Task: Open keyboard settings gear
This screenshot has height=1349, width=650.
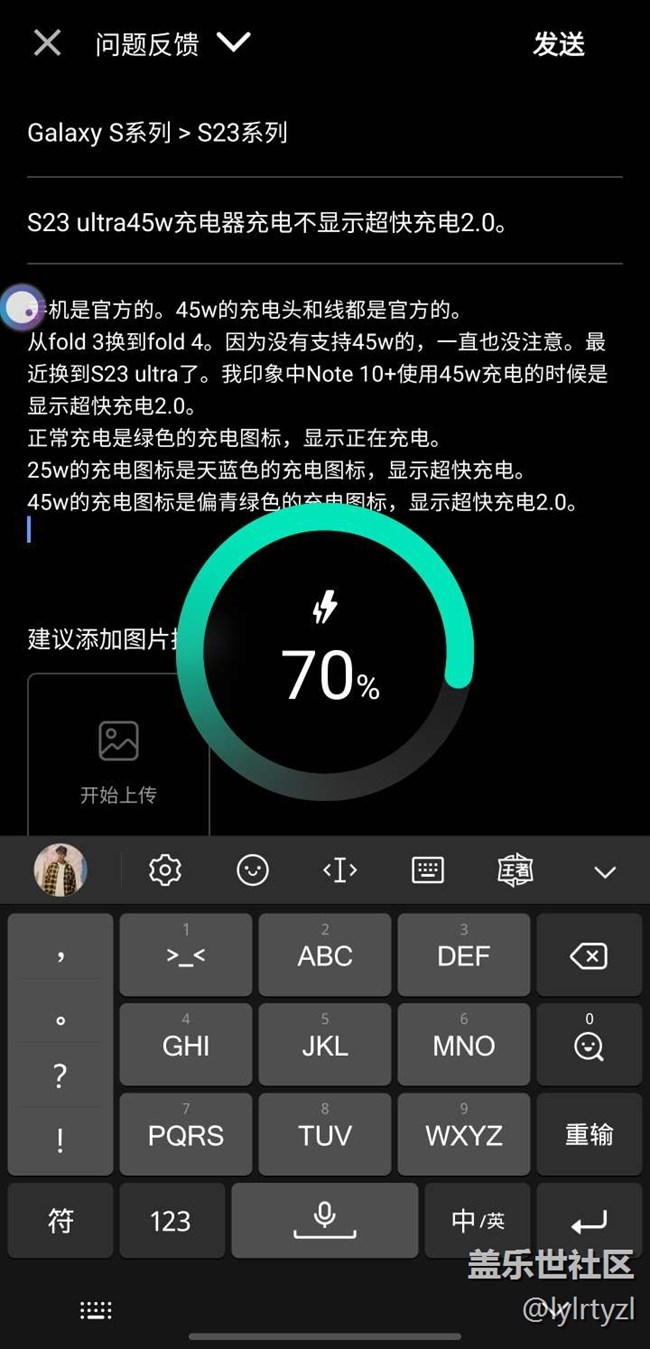Action: click(x=164, y=870)
